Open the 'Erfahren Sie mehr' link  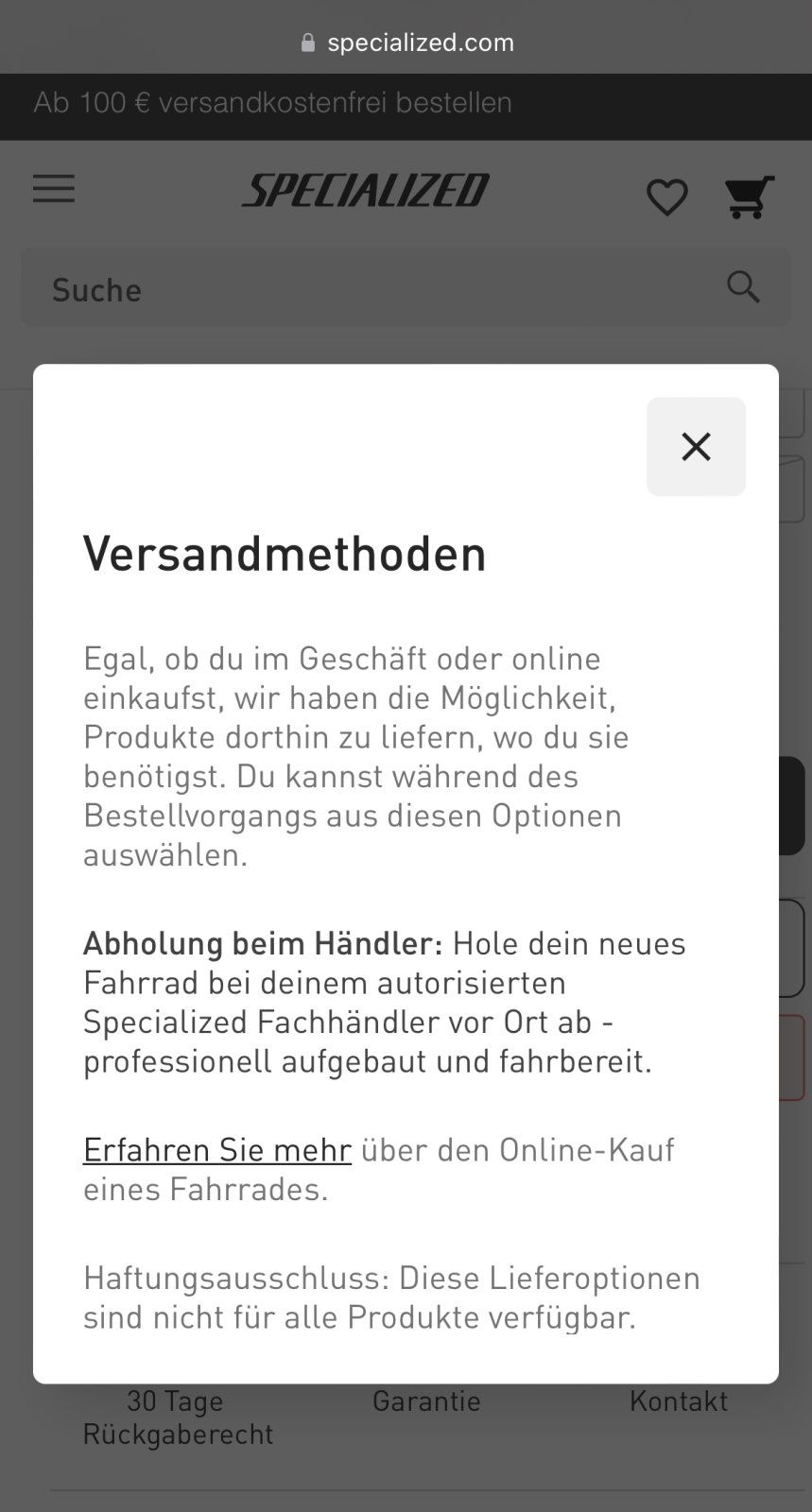(x=217, y=1149)
